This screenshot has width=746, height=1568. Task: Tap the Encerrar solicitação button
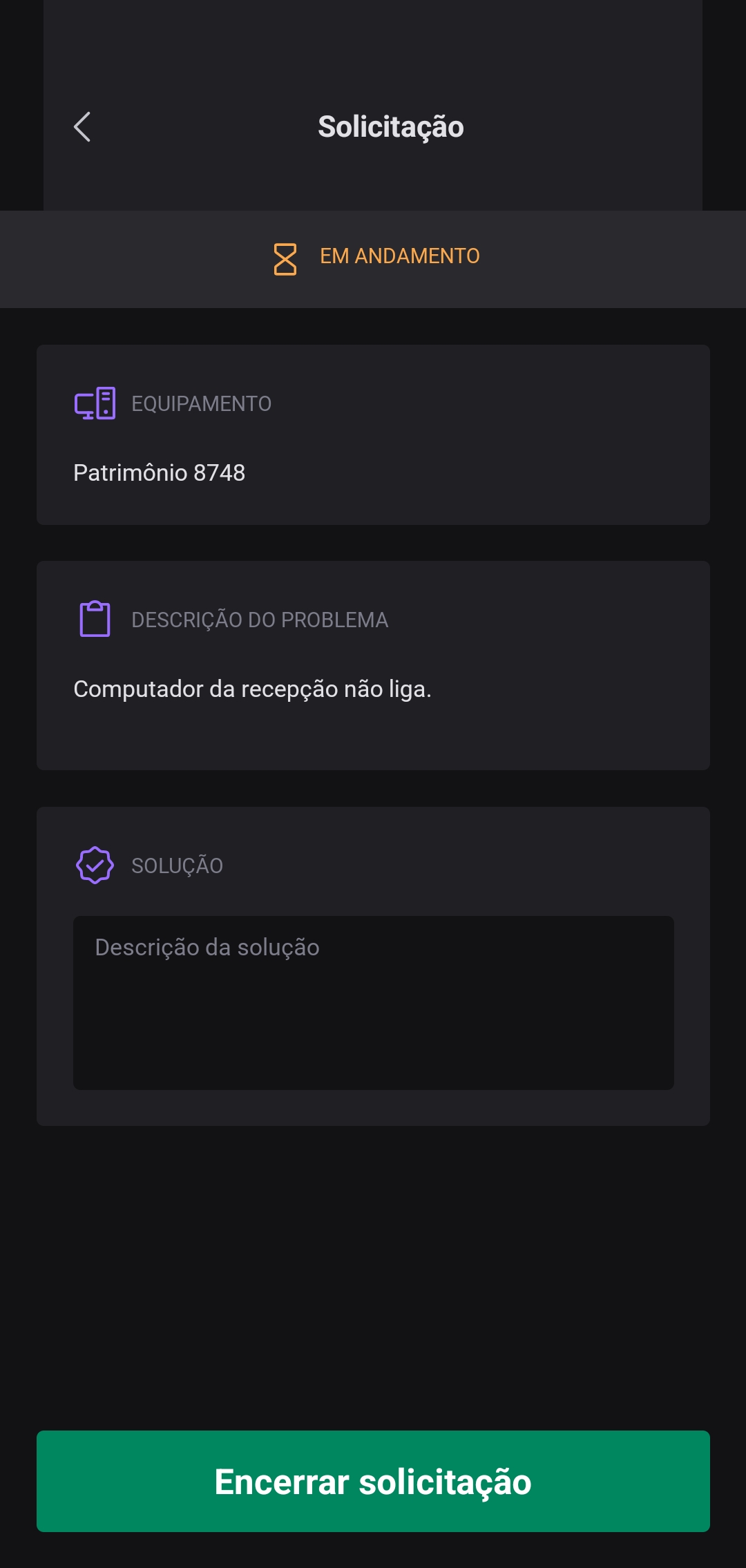[373, 1481]
